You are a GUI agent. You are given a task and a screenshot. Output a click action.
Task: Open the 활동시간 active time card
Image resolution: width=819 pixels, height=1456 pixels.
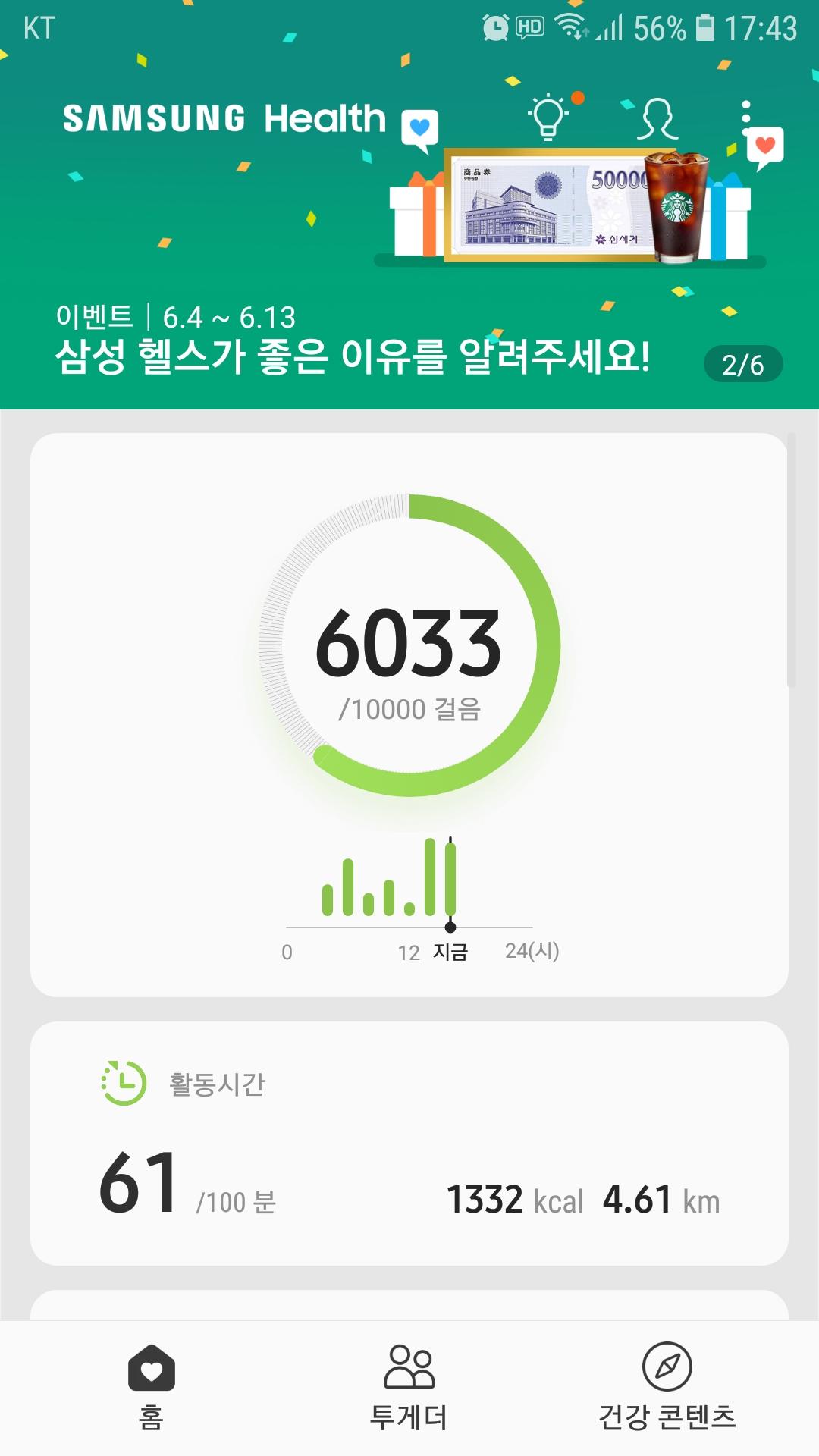409,1143
